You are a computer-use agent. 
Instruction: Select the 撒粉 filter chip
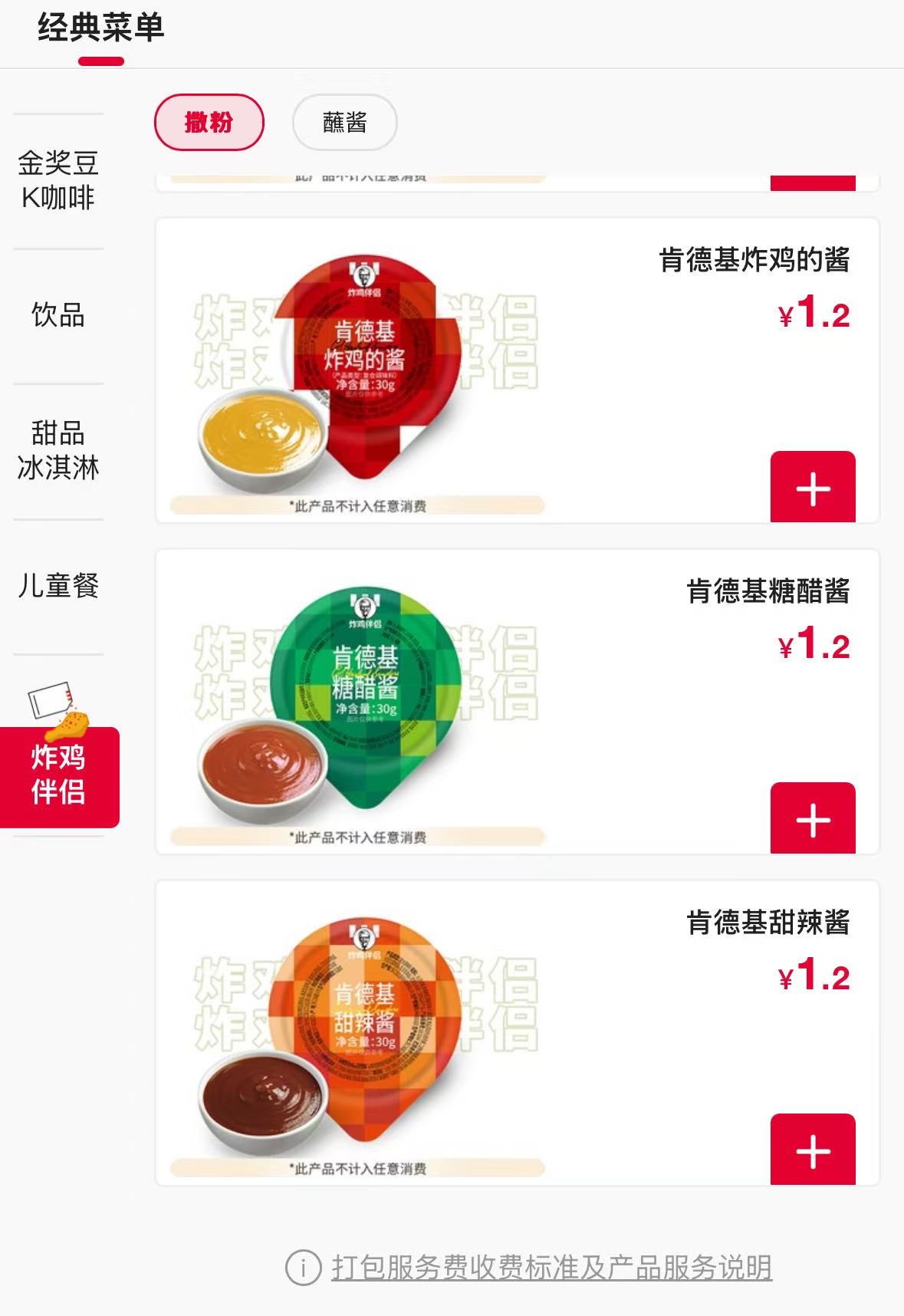point(209,123)
